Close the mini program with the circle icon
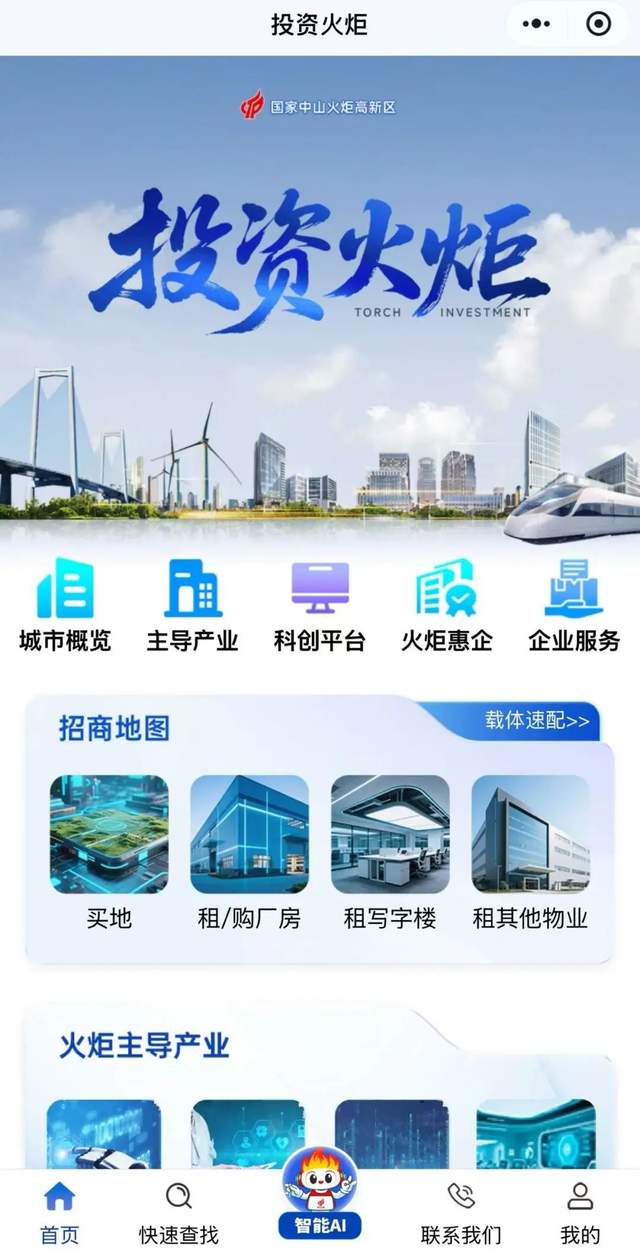Screen dimensions: 640x1252 click(598, 24)
